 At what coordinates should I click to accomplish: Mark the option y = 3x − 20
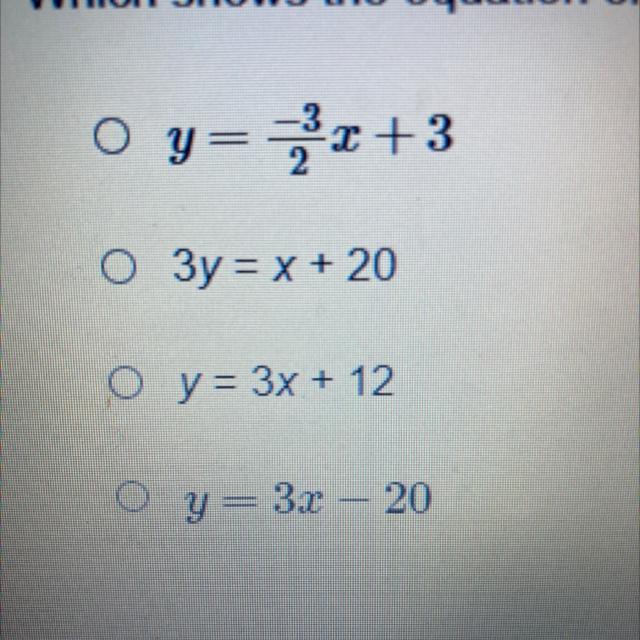pyautogui.click(x=130, y=494)
